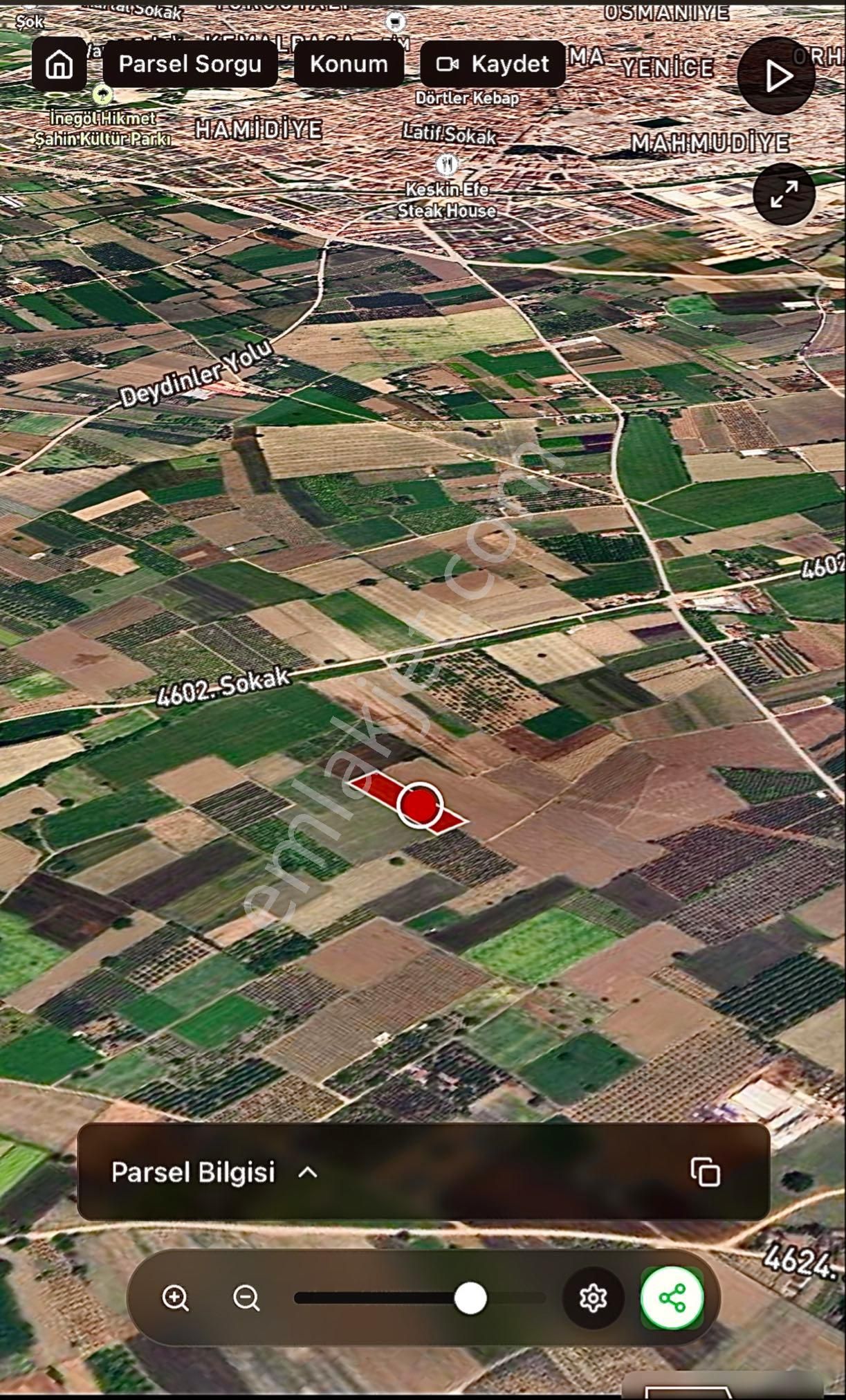Screen dimensions: 846x1400
Task: Copy parcel info using the copy icon
Action: point(704,1172)
